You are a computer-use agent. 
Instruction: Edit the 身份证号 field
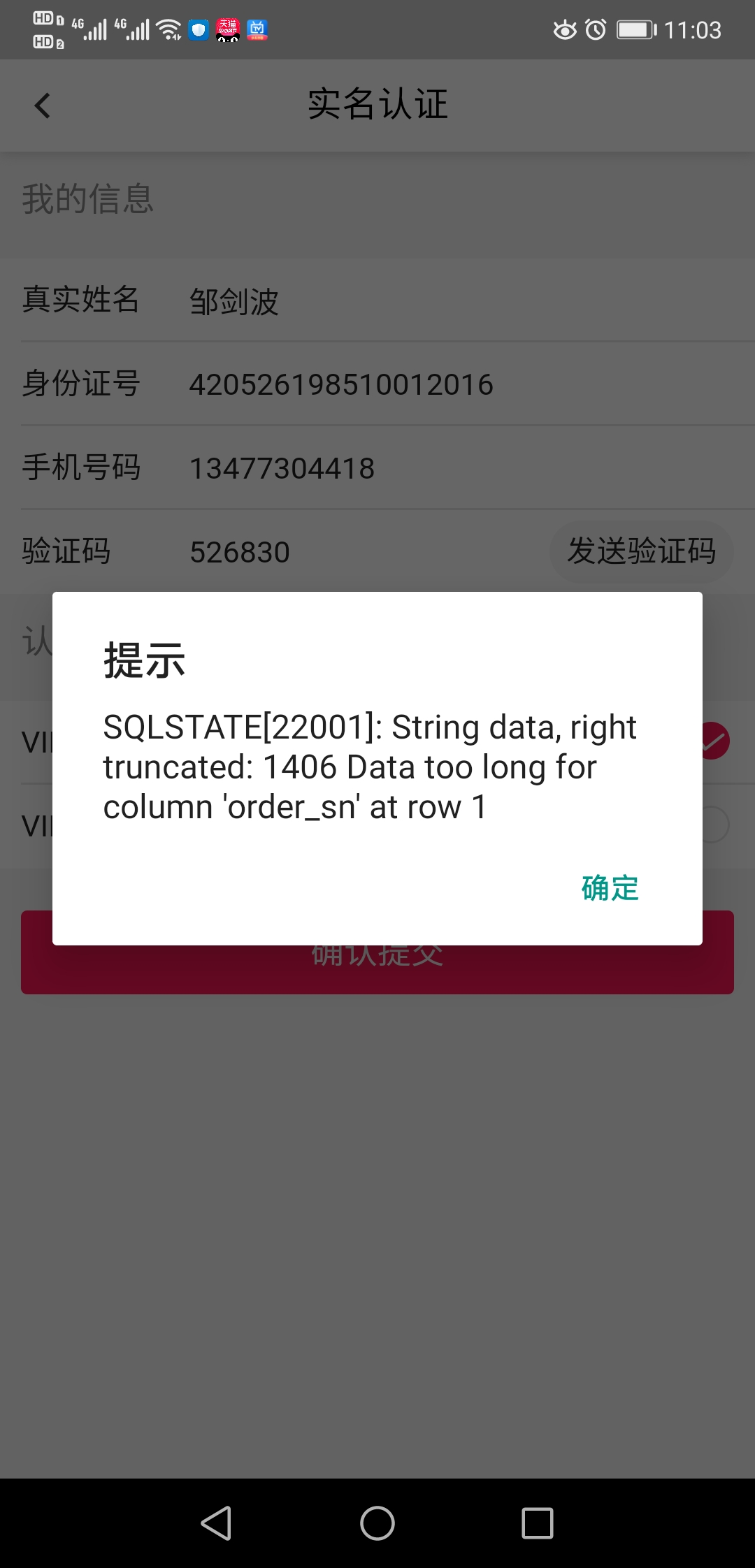[461, 384]
